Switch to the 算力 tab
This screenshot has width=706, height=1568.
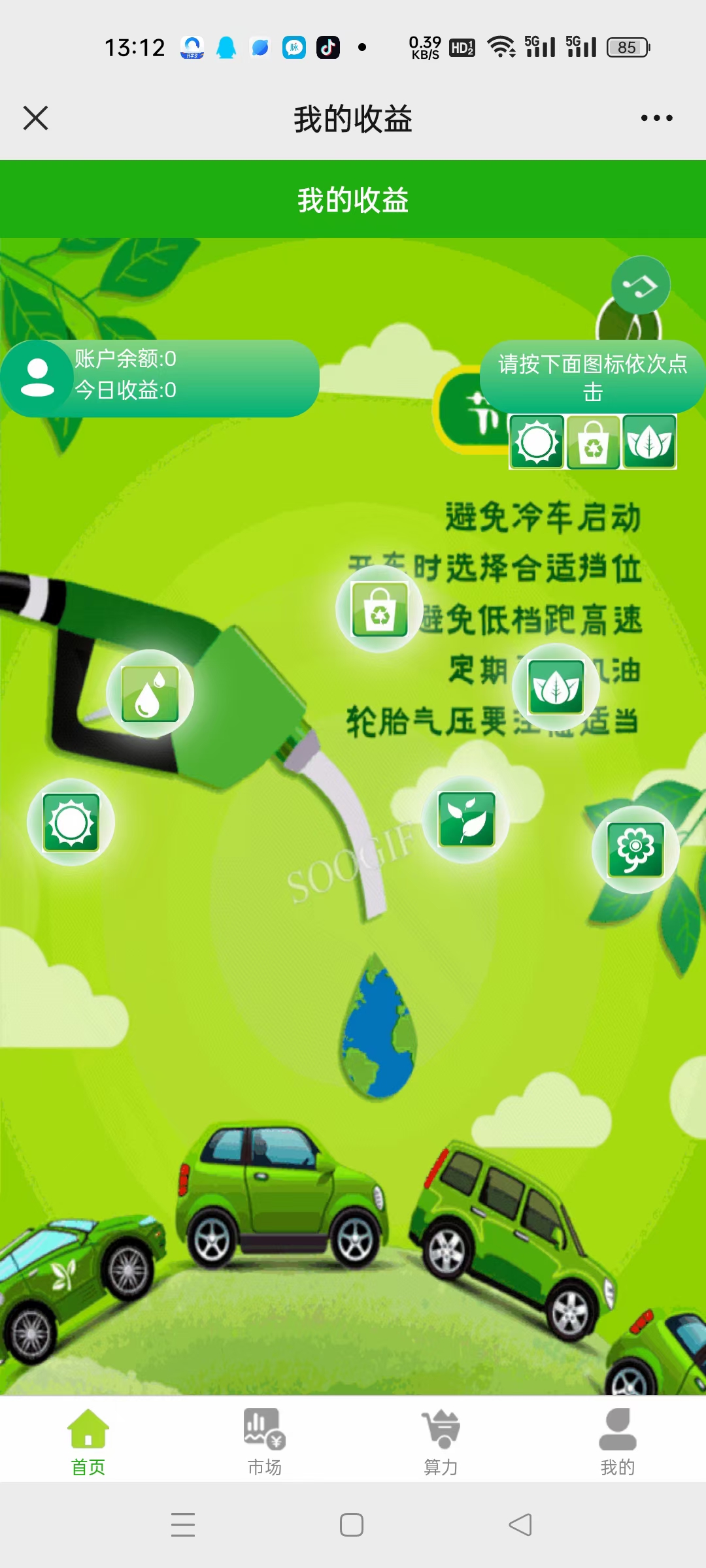(441, 1442)
